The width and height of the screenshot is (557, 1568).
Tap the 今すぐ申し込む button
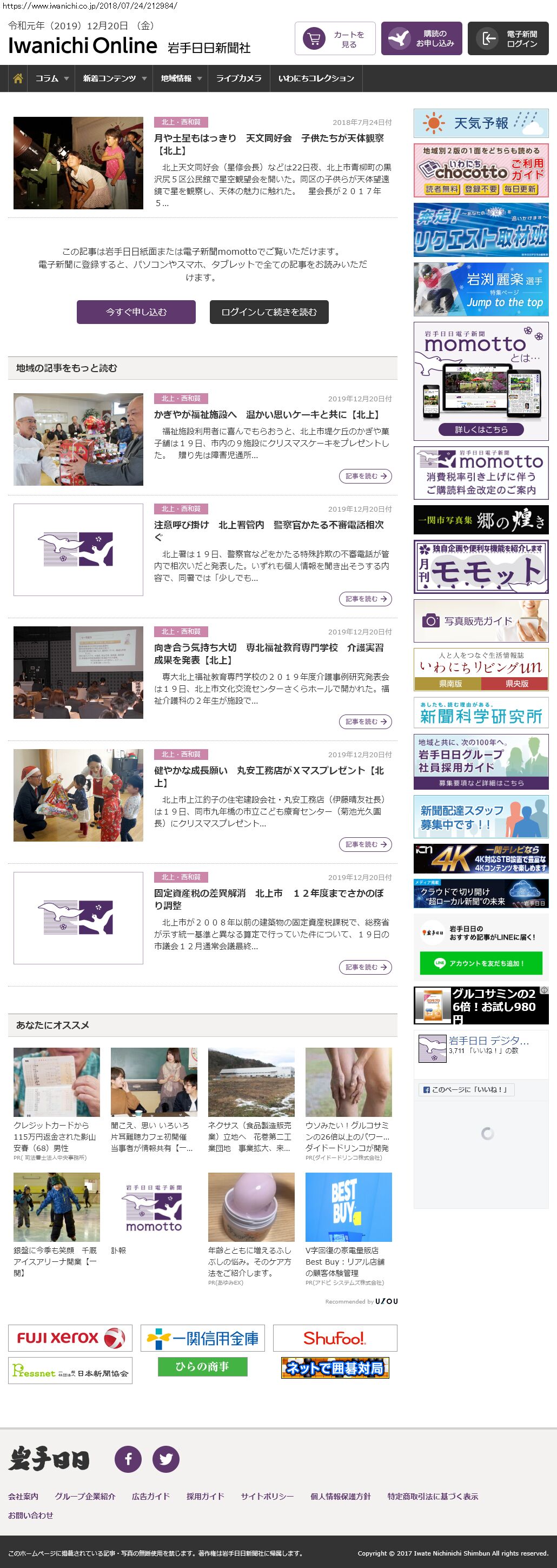[x=136, y=312]
